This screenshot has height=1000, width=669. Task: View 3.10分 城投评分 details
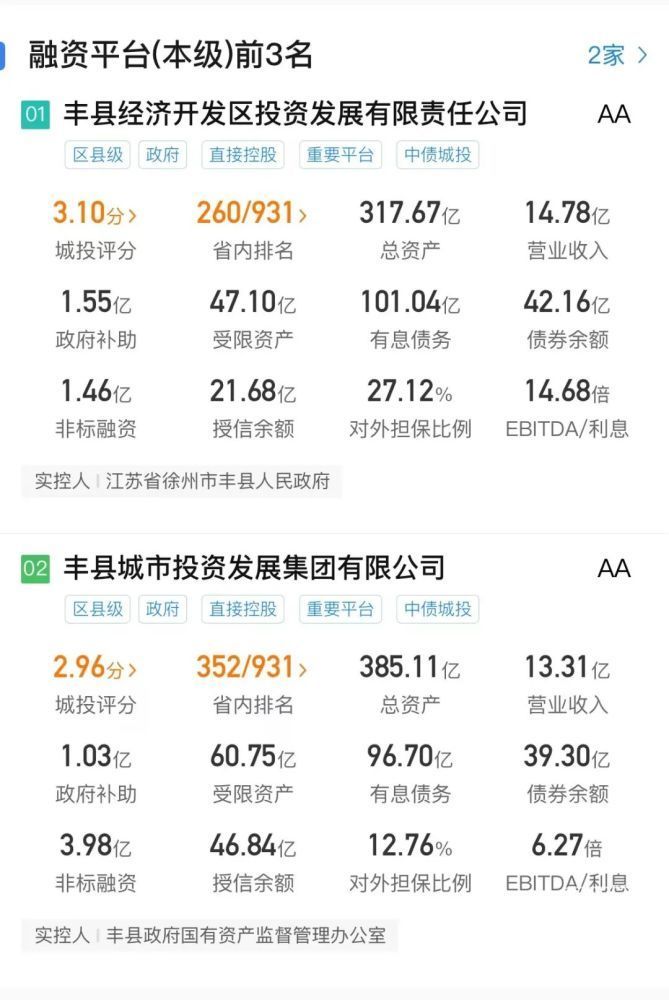(x=95, y=213)
